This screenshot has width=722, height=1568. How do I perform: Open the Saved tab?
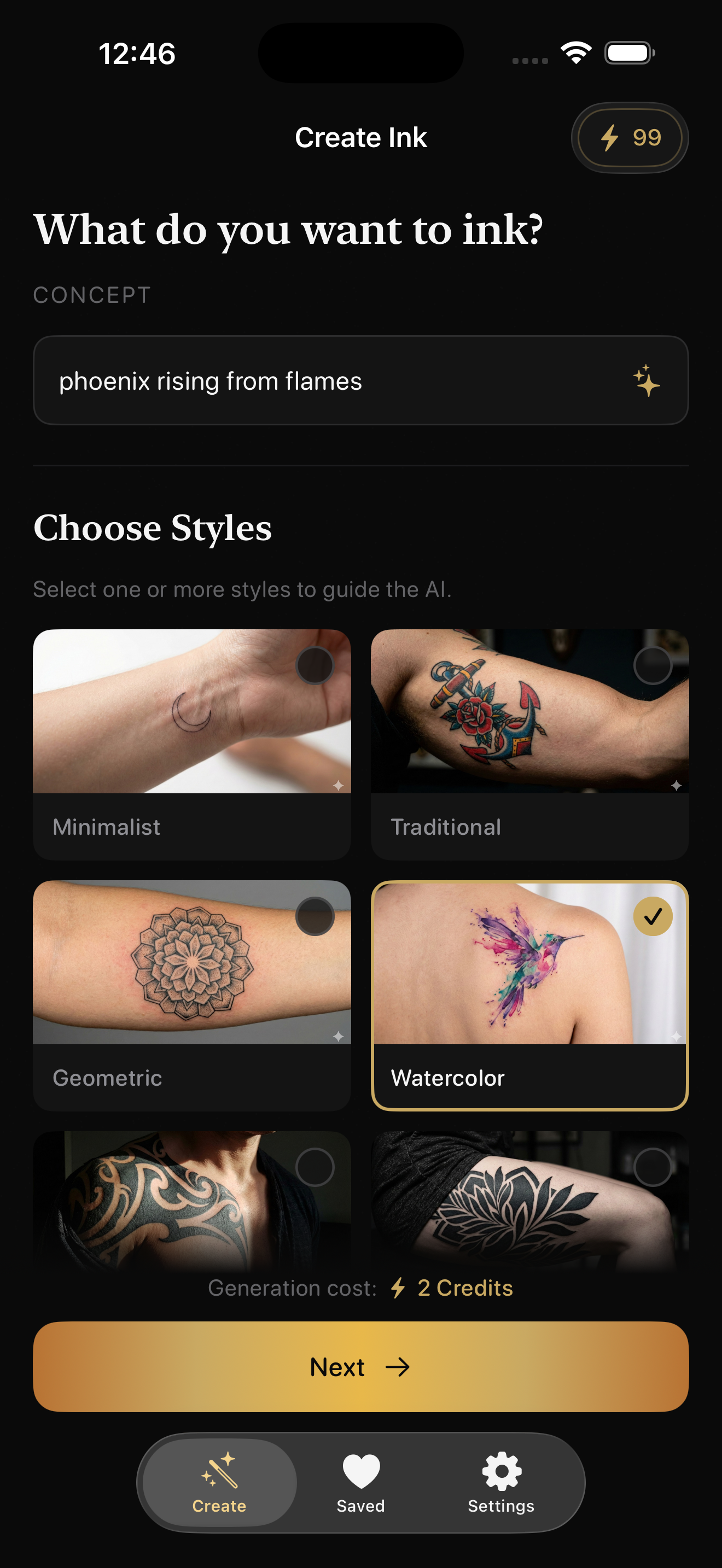pos(360,1483)
